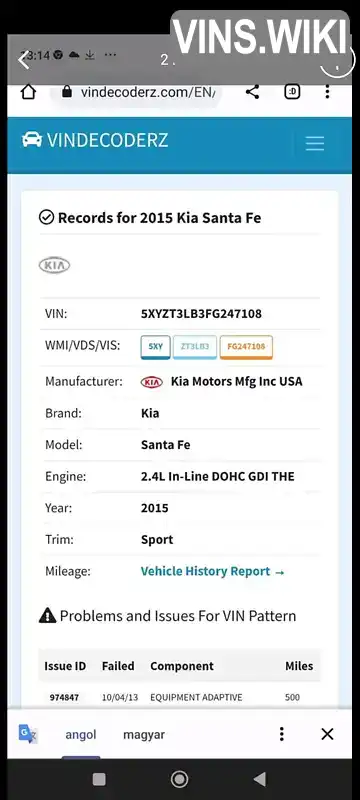Switch translation to magyar
This screenshot has height=800, width=360.
click(144, 735)
